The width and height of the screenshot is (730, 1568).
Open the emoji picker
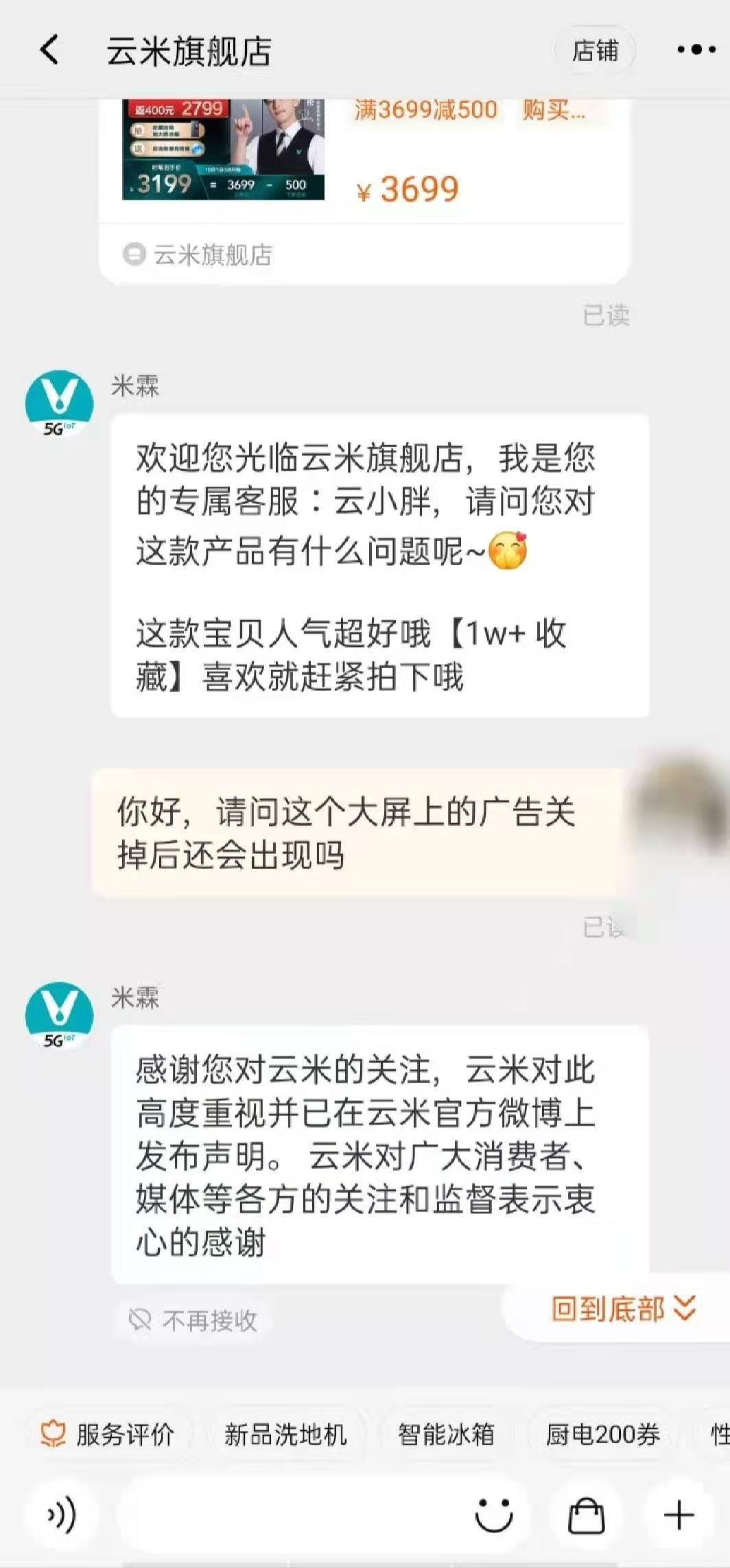(x=494, y=1514)
